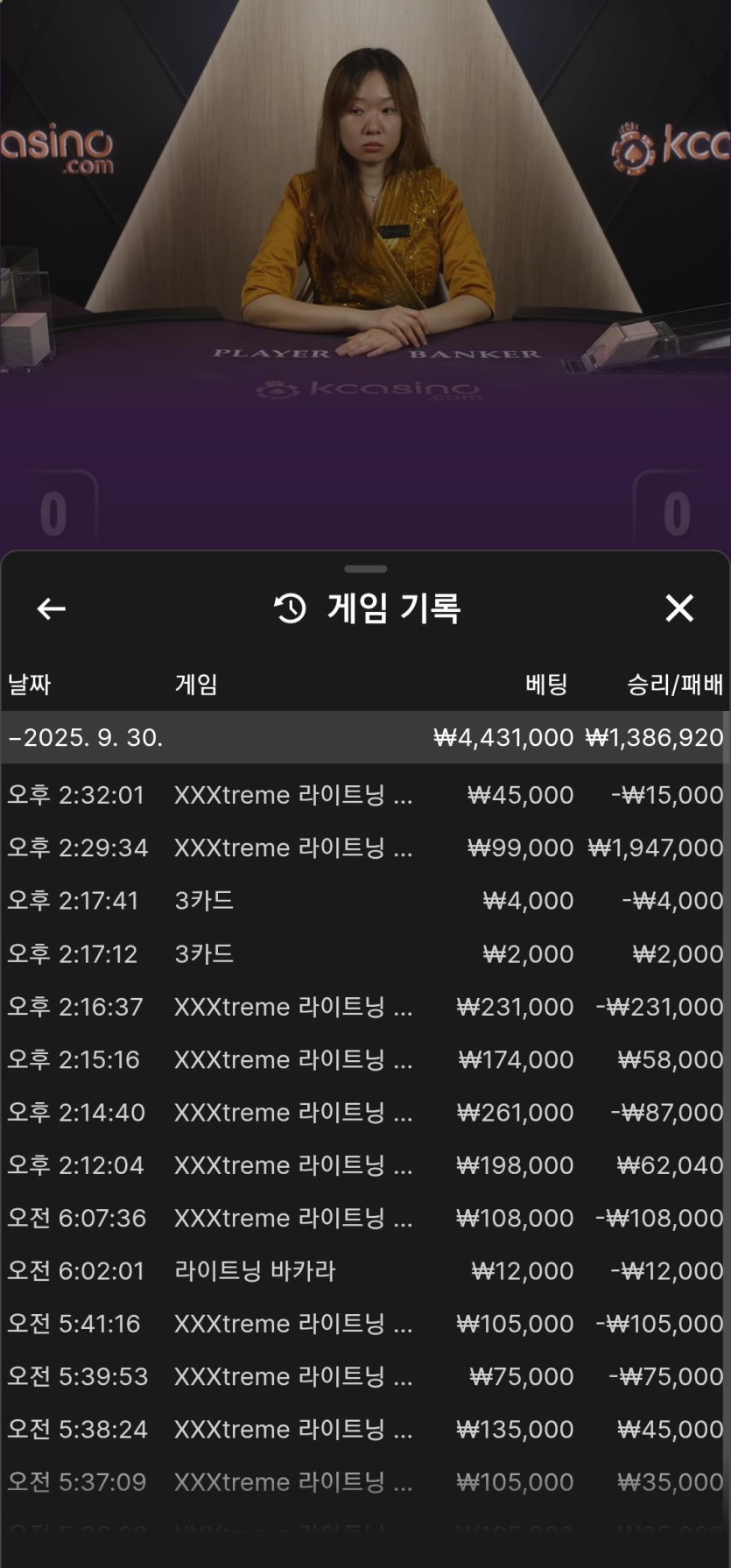The width and height of the screenshot is (731, 1568).
Task: Close the 게임 기록 panel
Action: coord(679,608)
